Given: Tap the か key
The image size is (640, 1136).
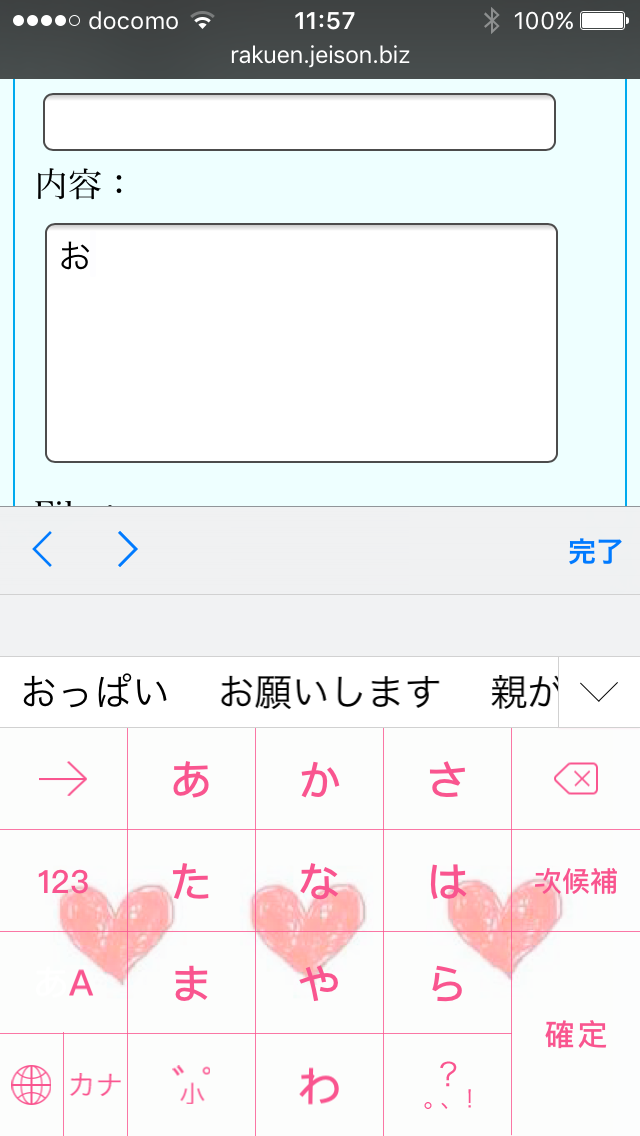Looking at the screenshot, I should pos(319,779).
